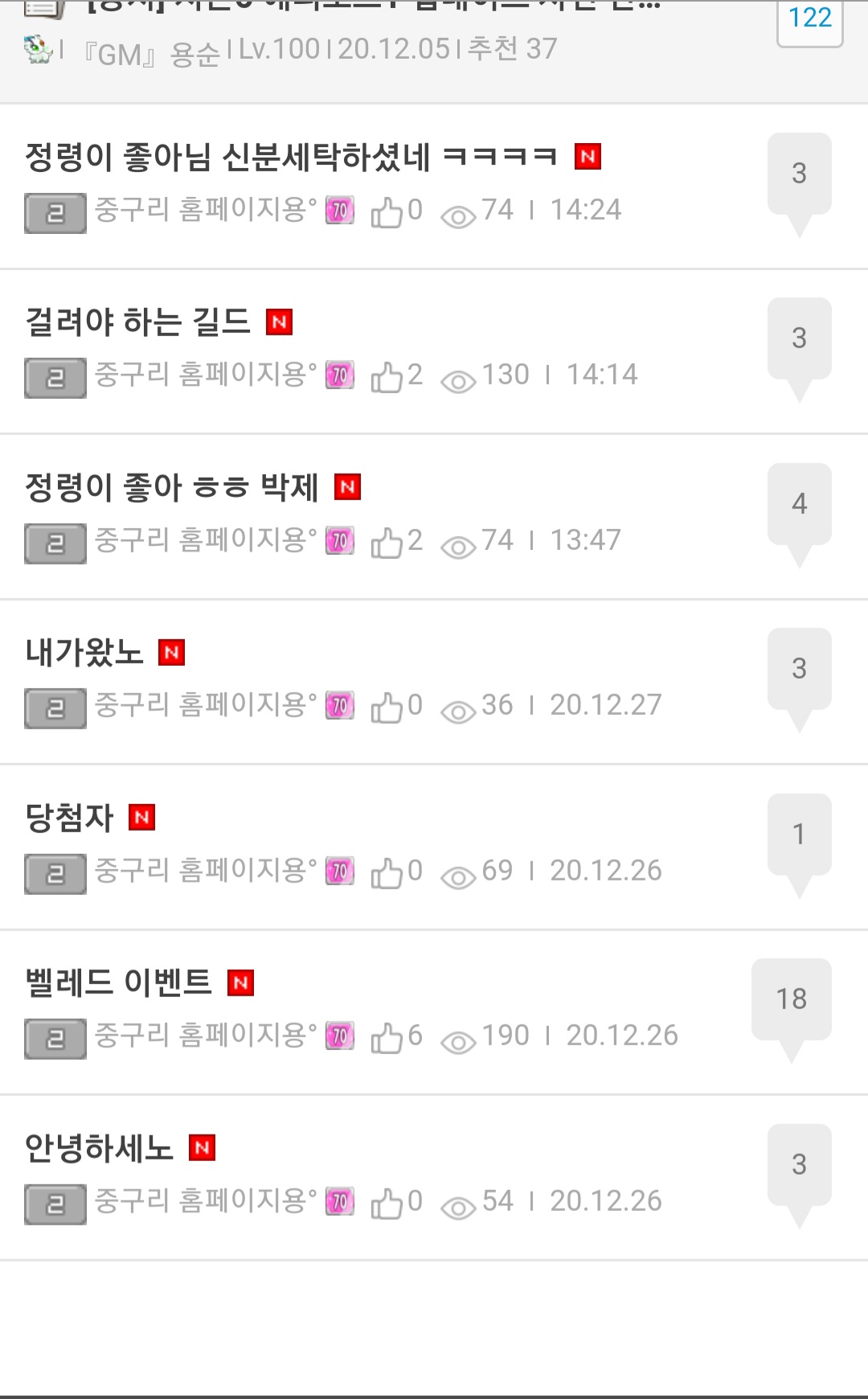
Task: View comments on '정령이 좋아님 신분세탁하셨네 ㅋㅋㅋㅋ'
Action: pos(799,174)
